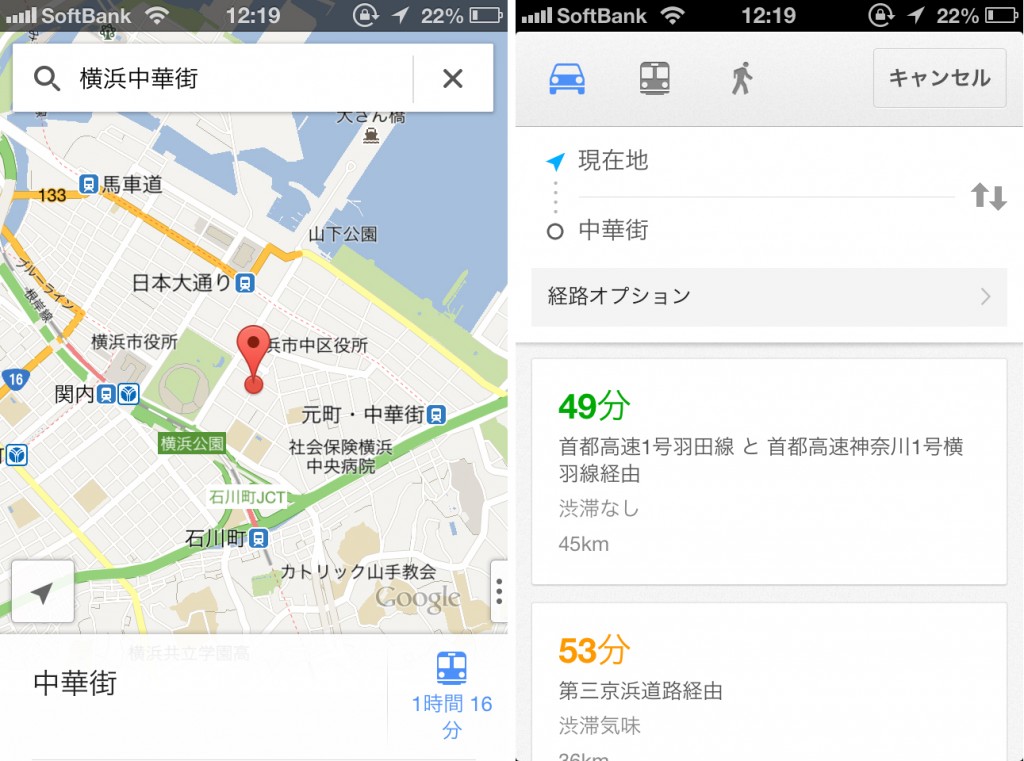
Task: Tap the キャンセル button
Action: pyautogui.click(x=939, y=78)
